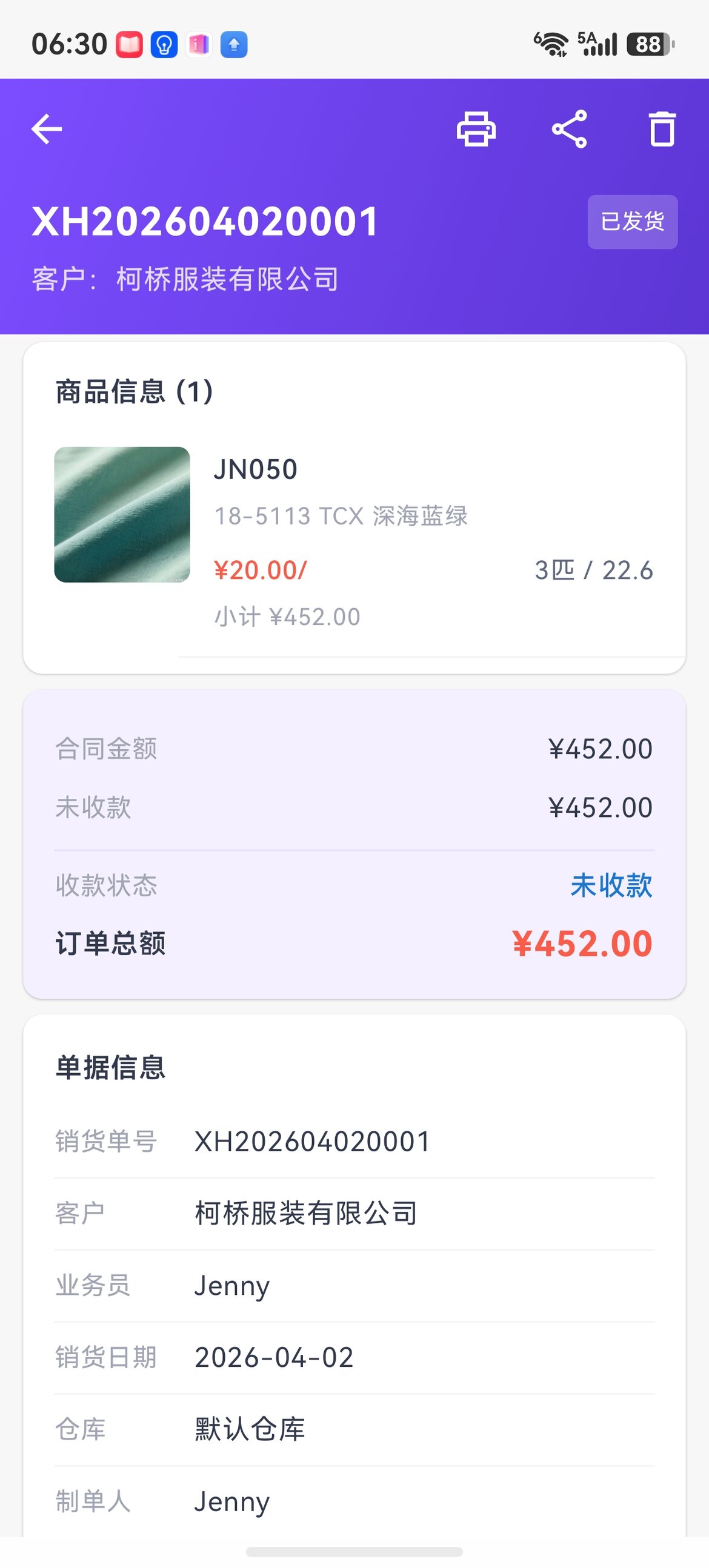This screenshot has height=1568, width=709.
Task: Click the print icon in the header
Action: coord(477,128)
